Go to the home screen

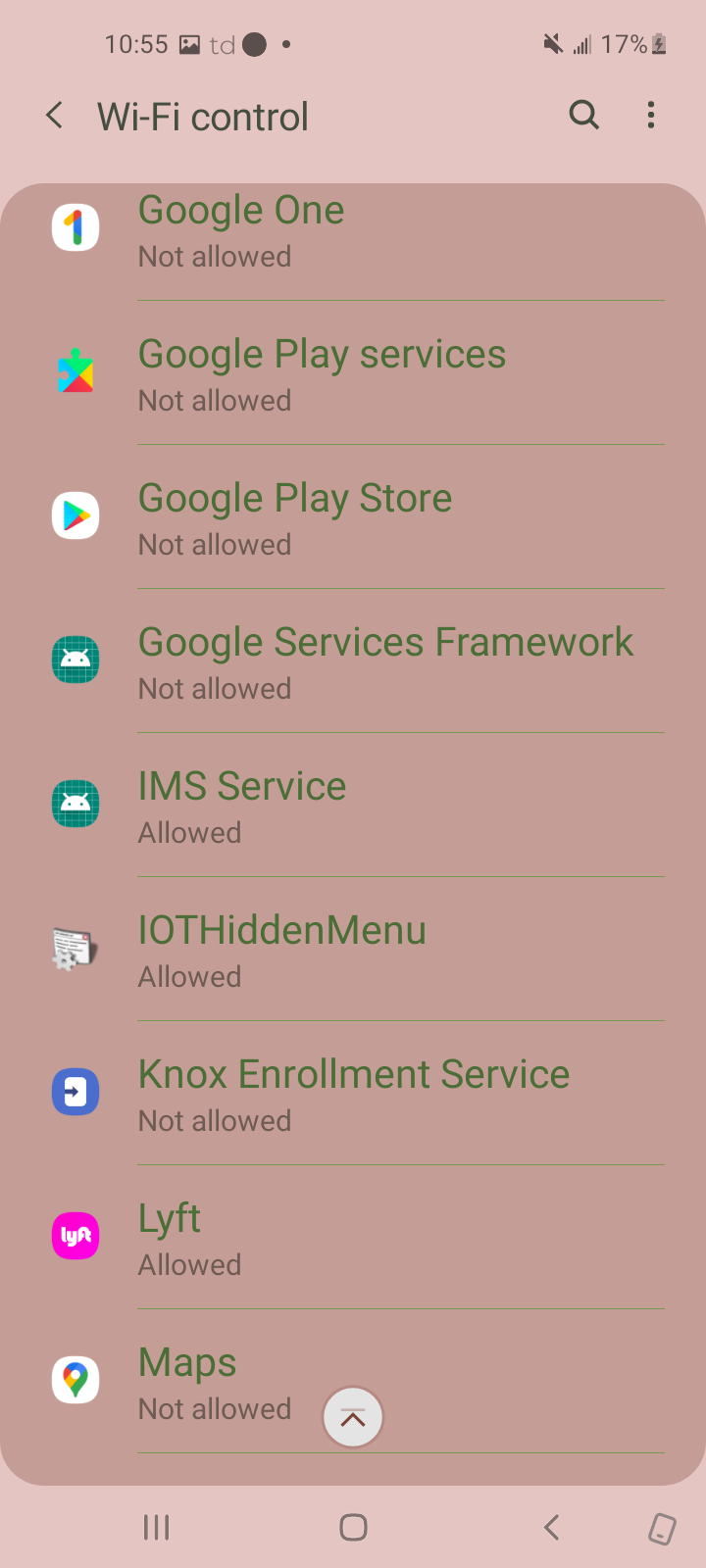point(353,1527)
